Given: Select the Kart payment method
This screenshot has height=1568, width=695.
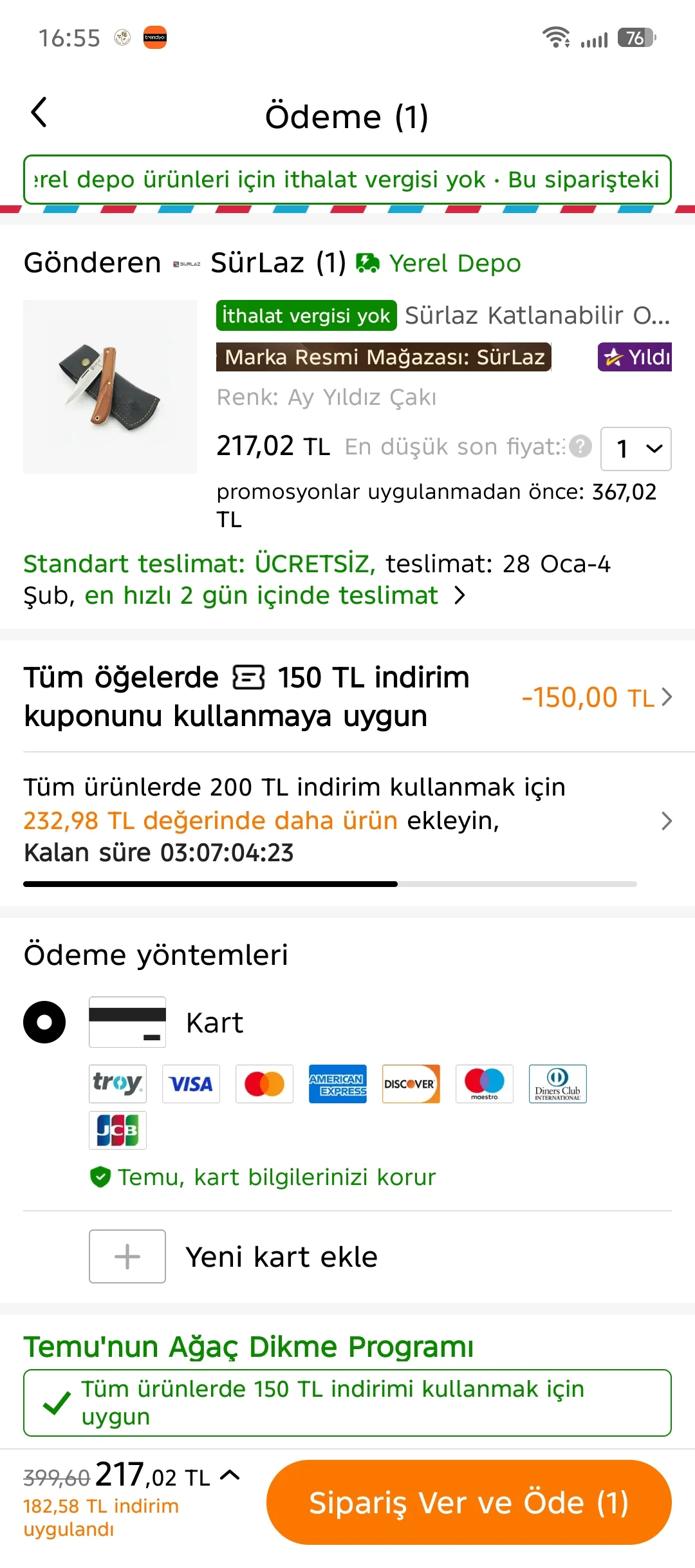Looking at the screenshot, I should point(45,1022).
